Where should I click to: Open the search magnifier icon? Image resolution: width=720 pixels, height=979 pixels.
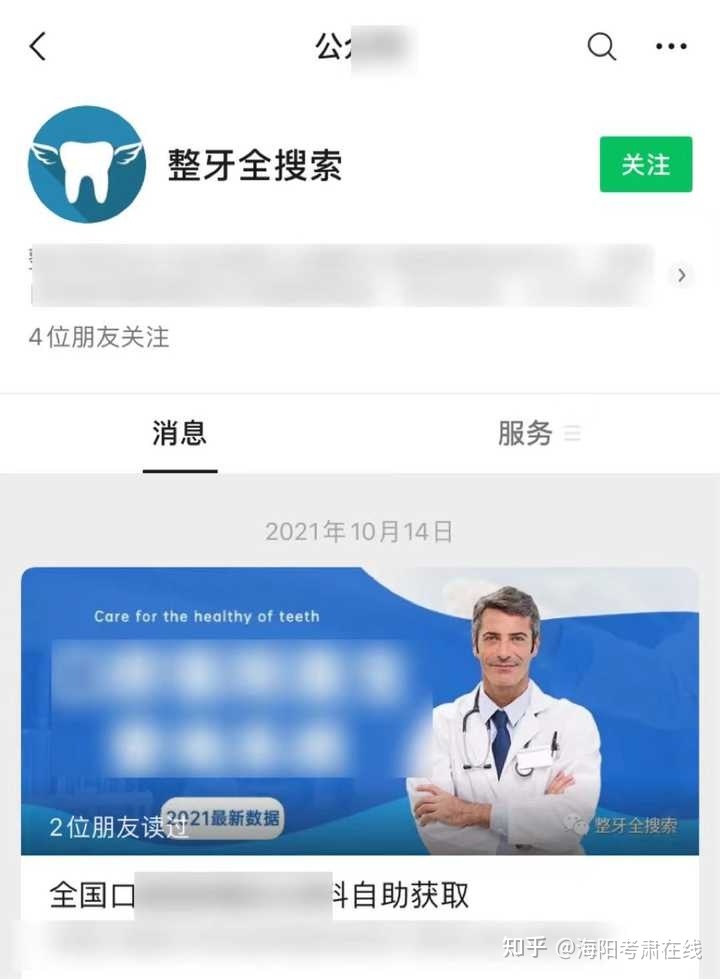(x=601, y=46)
